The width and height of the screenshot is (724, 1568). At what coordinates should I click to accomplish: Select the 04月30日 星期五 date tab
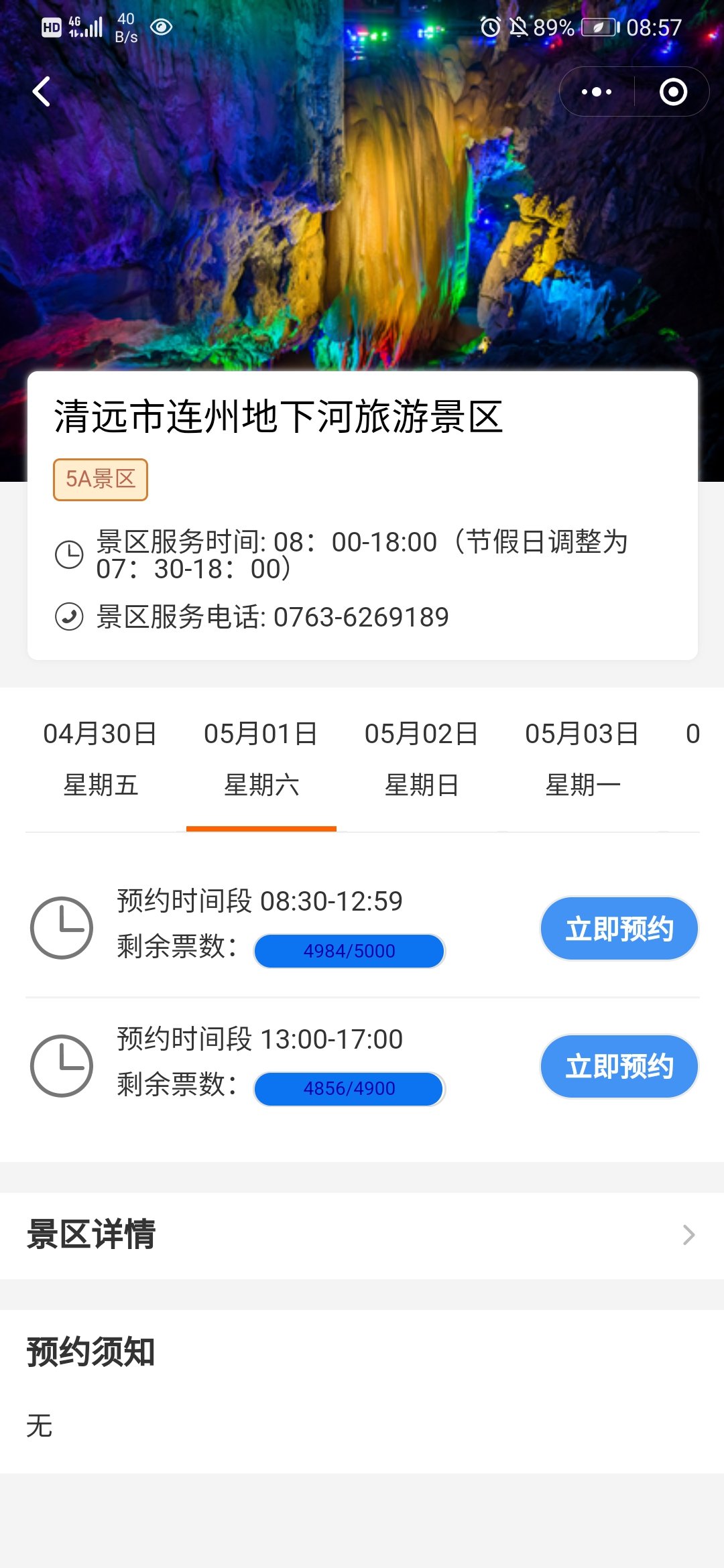101,759
